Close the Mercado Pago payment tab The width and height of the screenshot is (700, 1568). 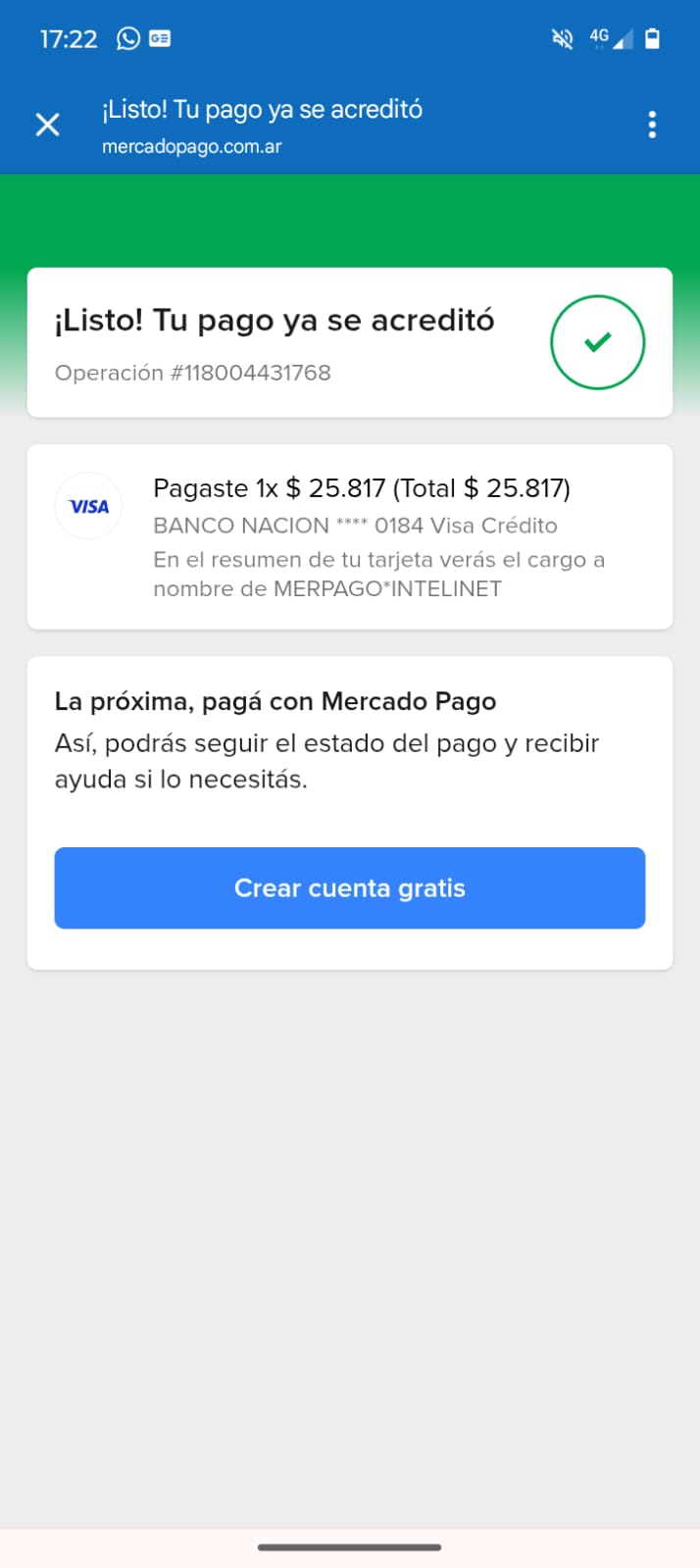[47, 126]
